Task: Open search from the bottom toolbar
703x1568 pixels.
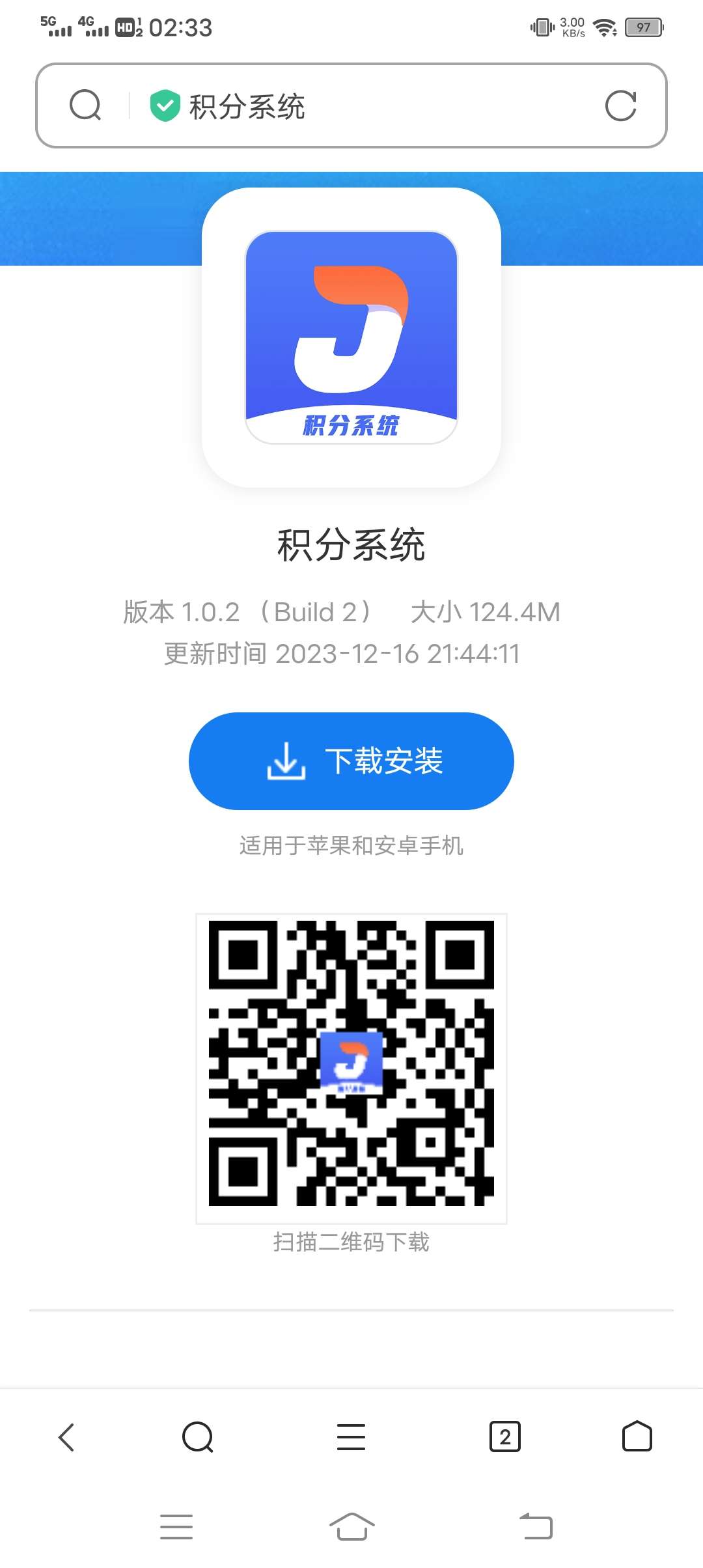Action: click(x=198, y=1436)
